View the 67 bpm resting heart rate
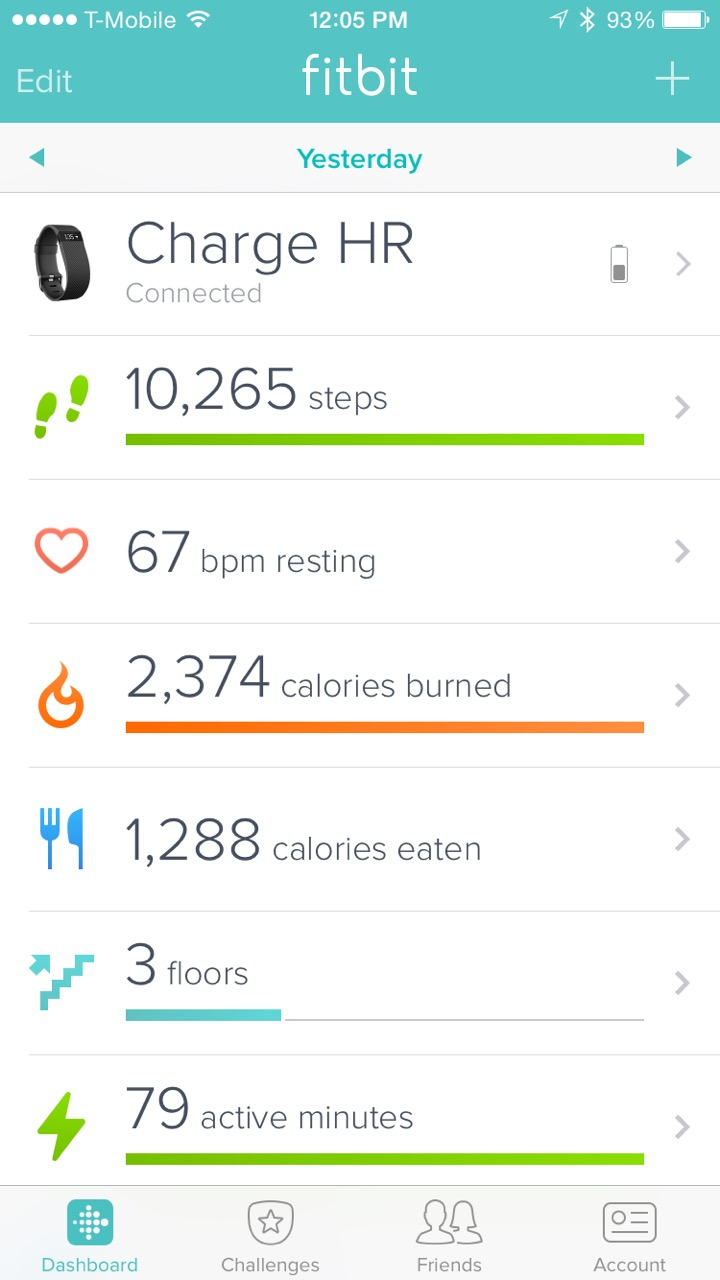Image resolution: width=720 pixels, height=1280 pixels. click(x=360, y=551)
